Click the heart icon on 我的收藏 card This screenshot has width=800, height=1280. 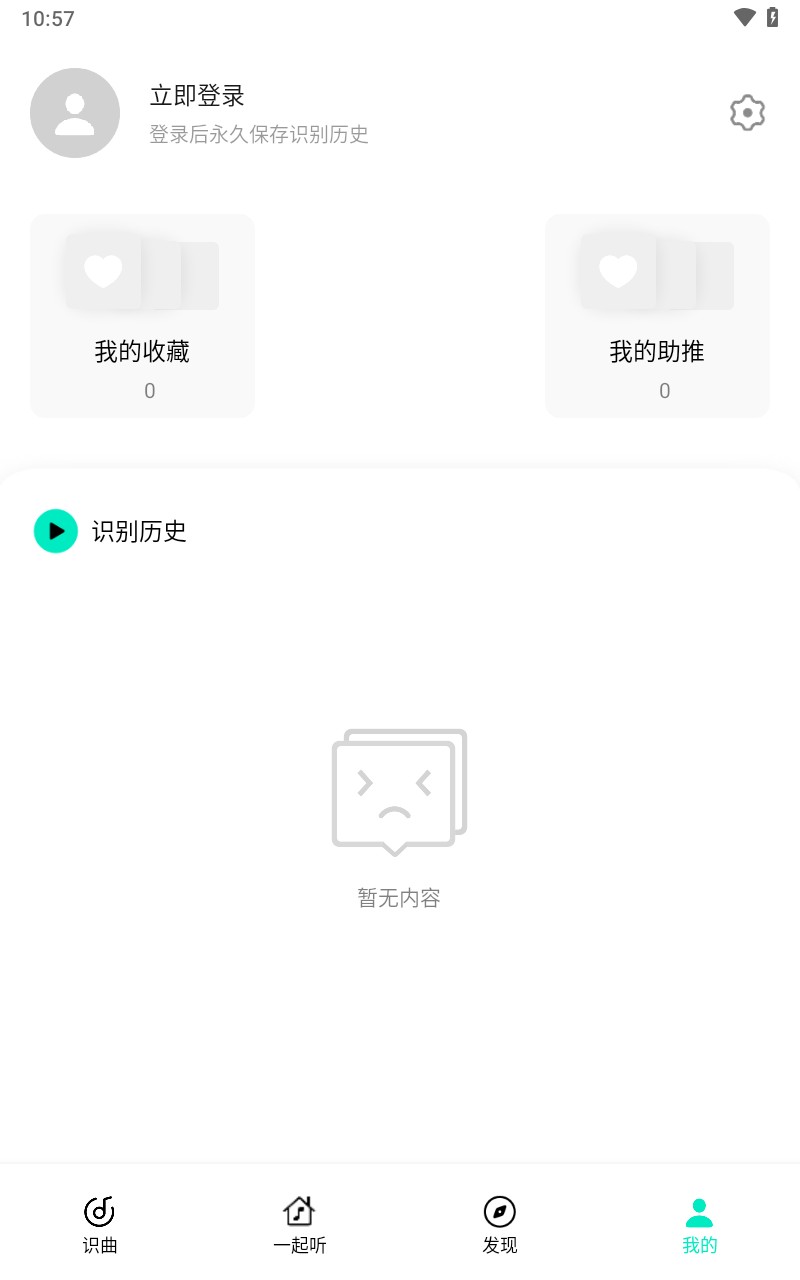[103, 270]
